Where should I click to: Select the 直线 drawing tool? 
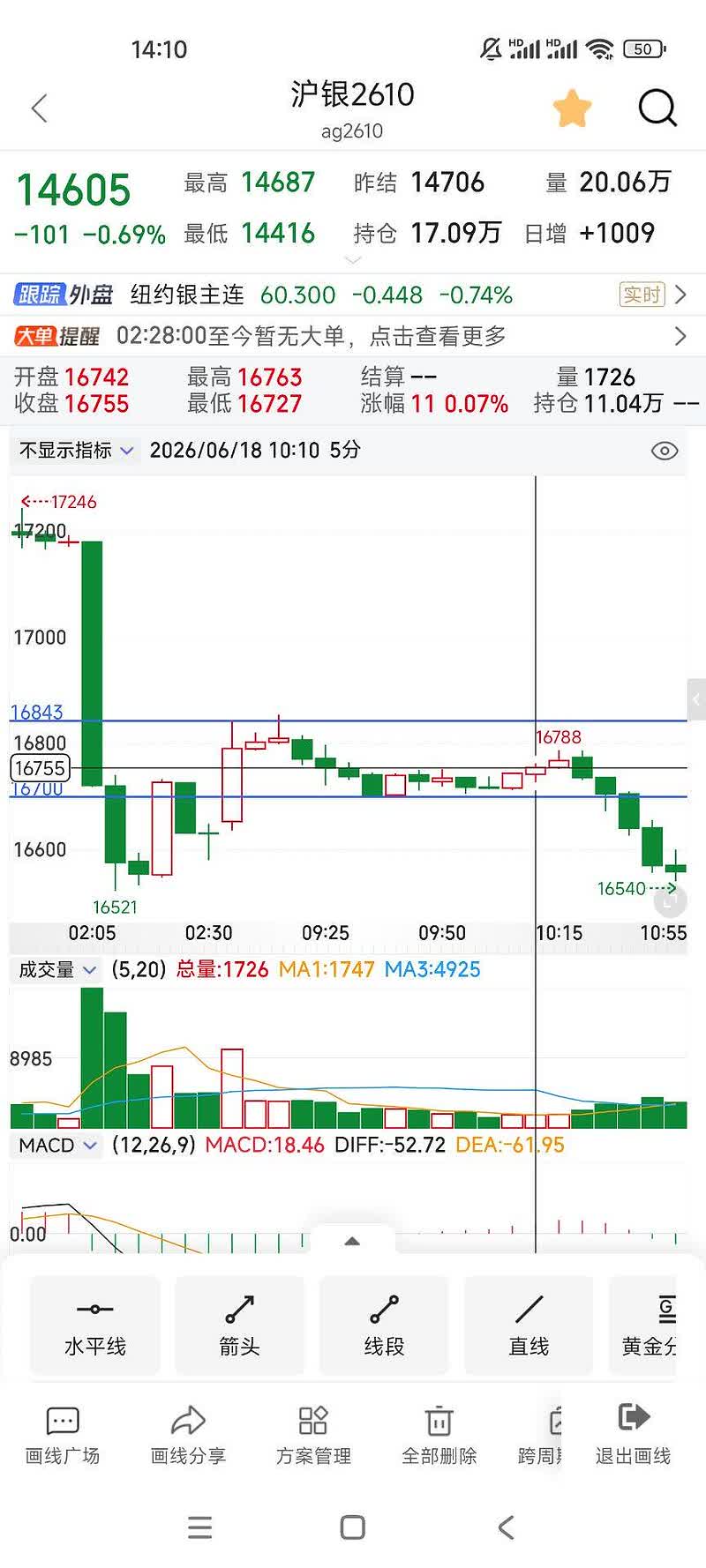point(529,1325)
